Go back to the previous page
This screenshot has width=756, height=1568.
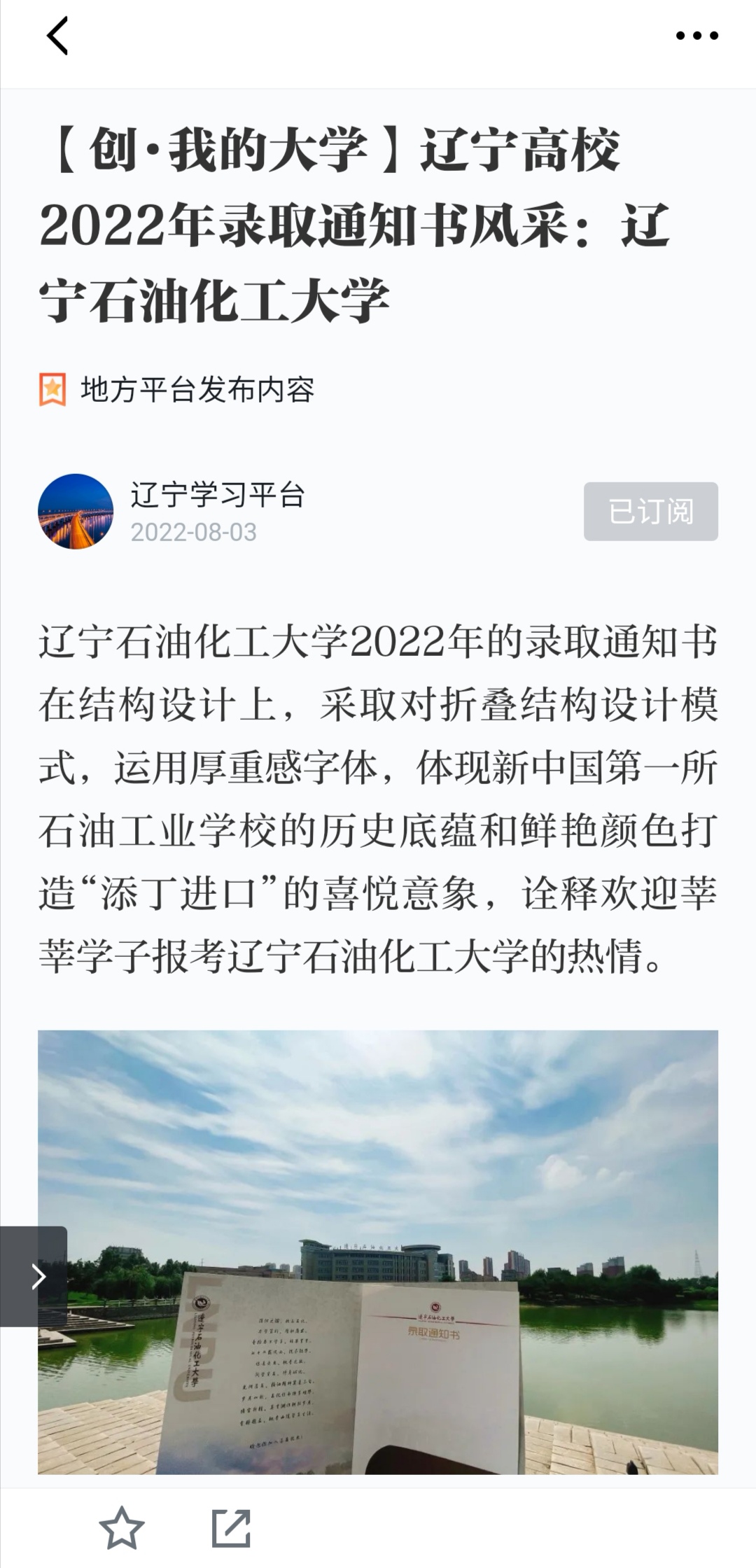tap(57, 36)
